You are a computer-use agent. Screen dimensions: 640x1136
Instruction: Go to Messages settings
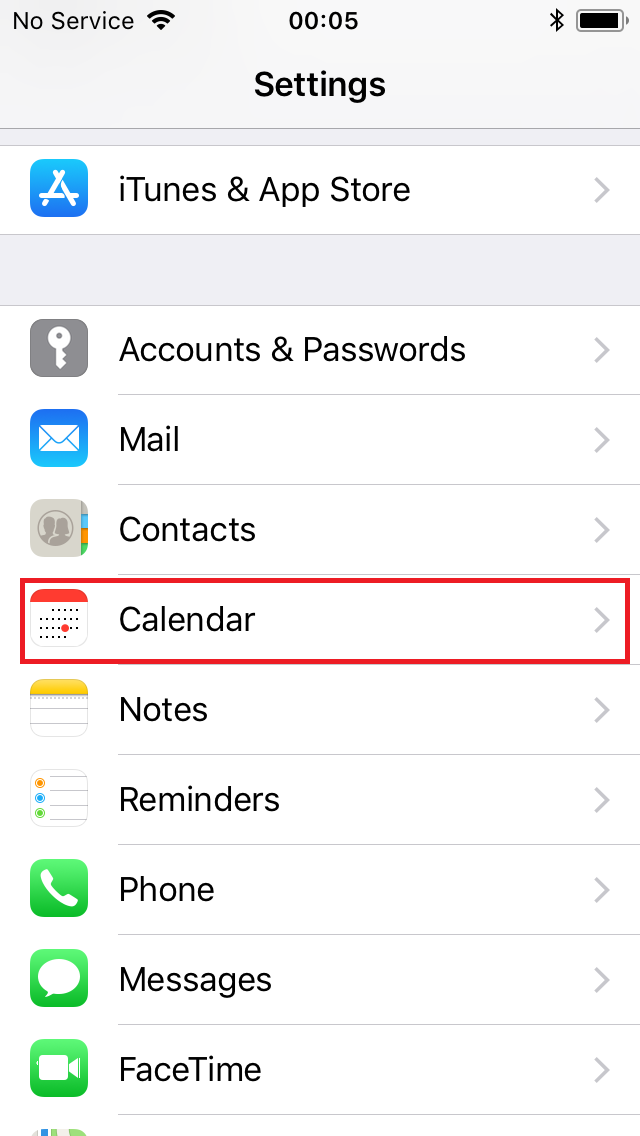point(320,980)
